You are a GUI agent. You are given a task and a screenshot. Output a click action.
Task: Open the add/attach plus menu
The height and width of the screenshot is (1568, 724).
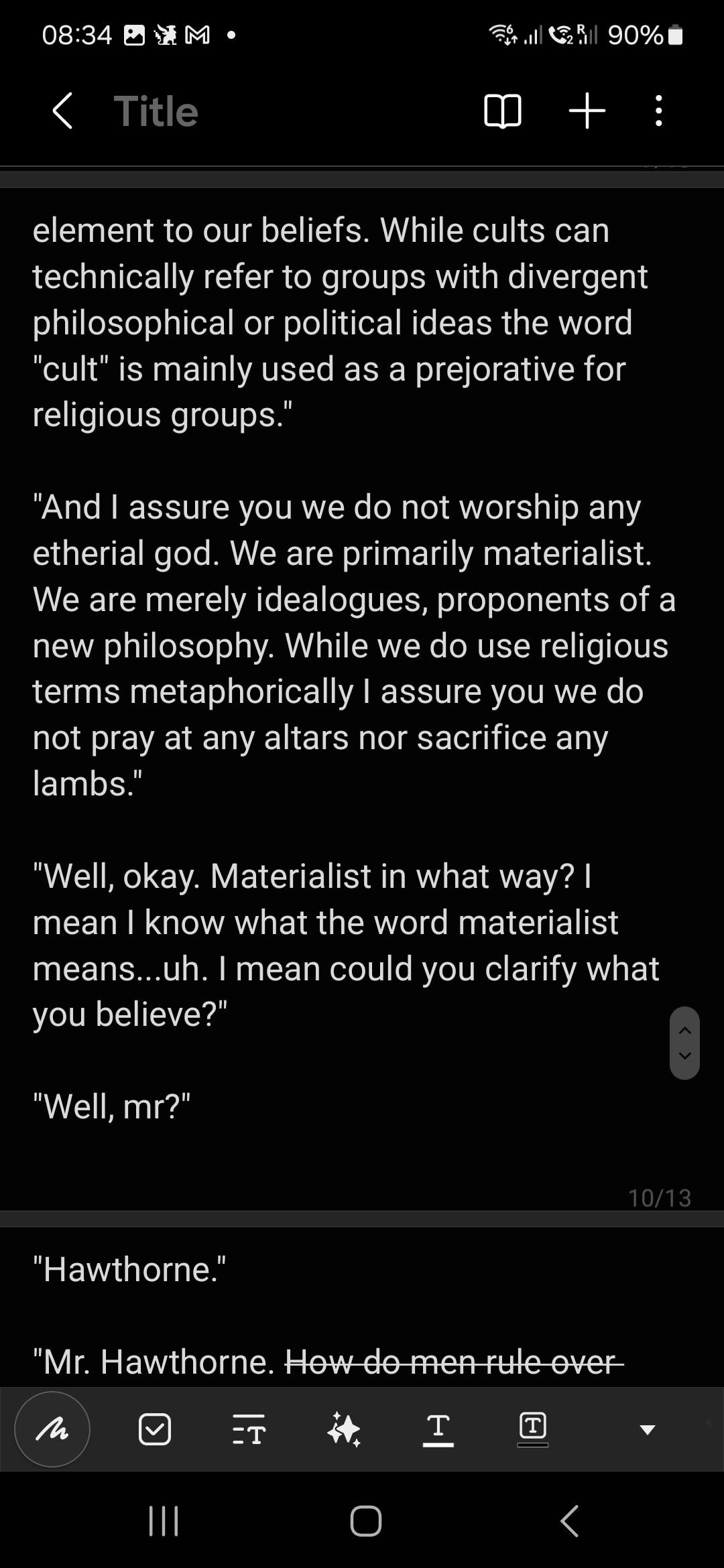pos(587,111)
